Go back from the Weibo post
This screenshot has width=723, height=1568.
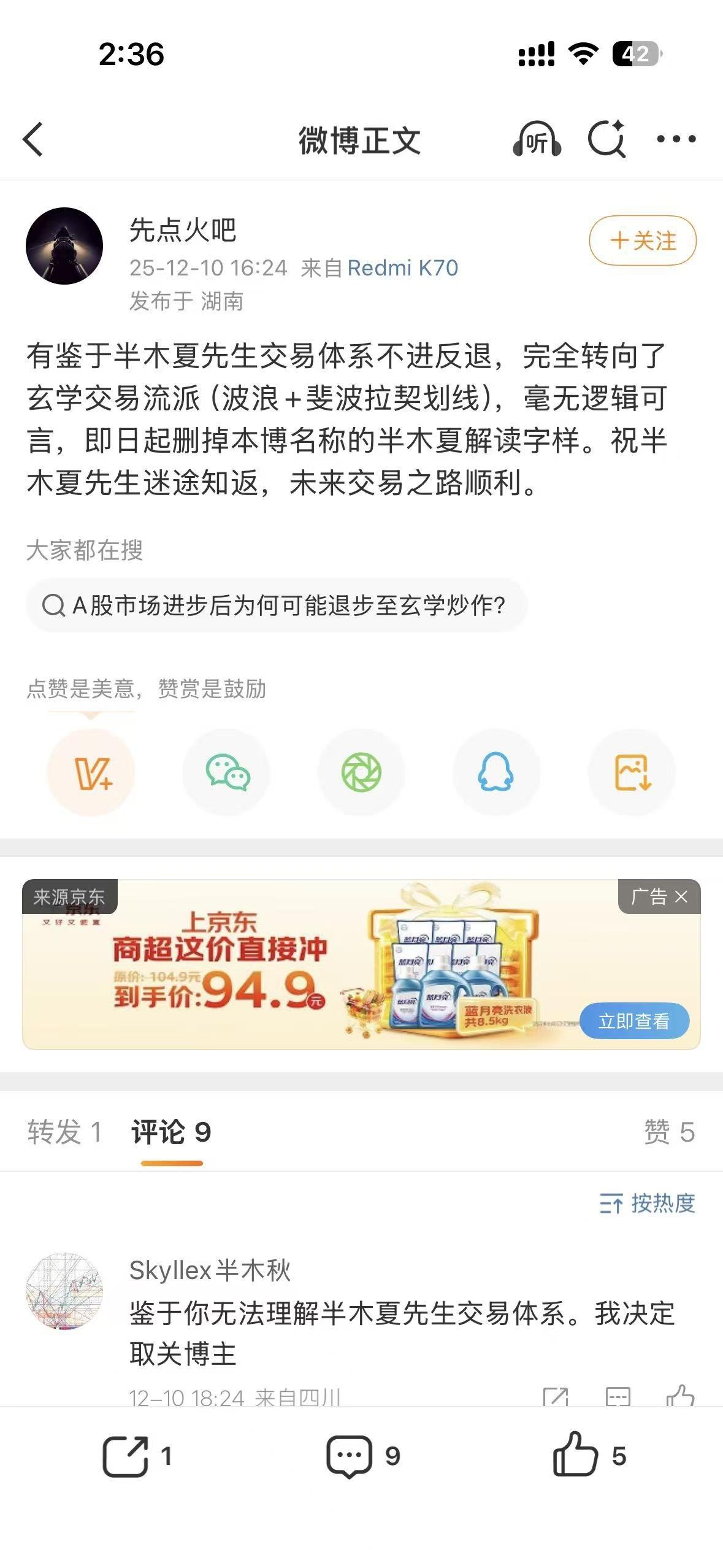pos(34,139)
